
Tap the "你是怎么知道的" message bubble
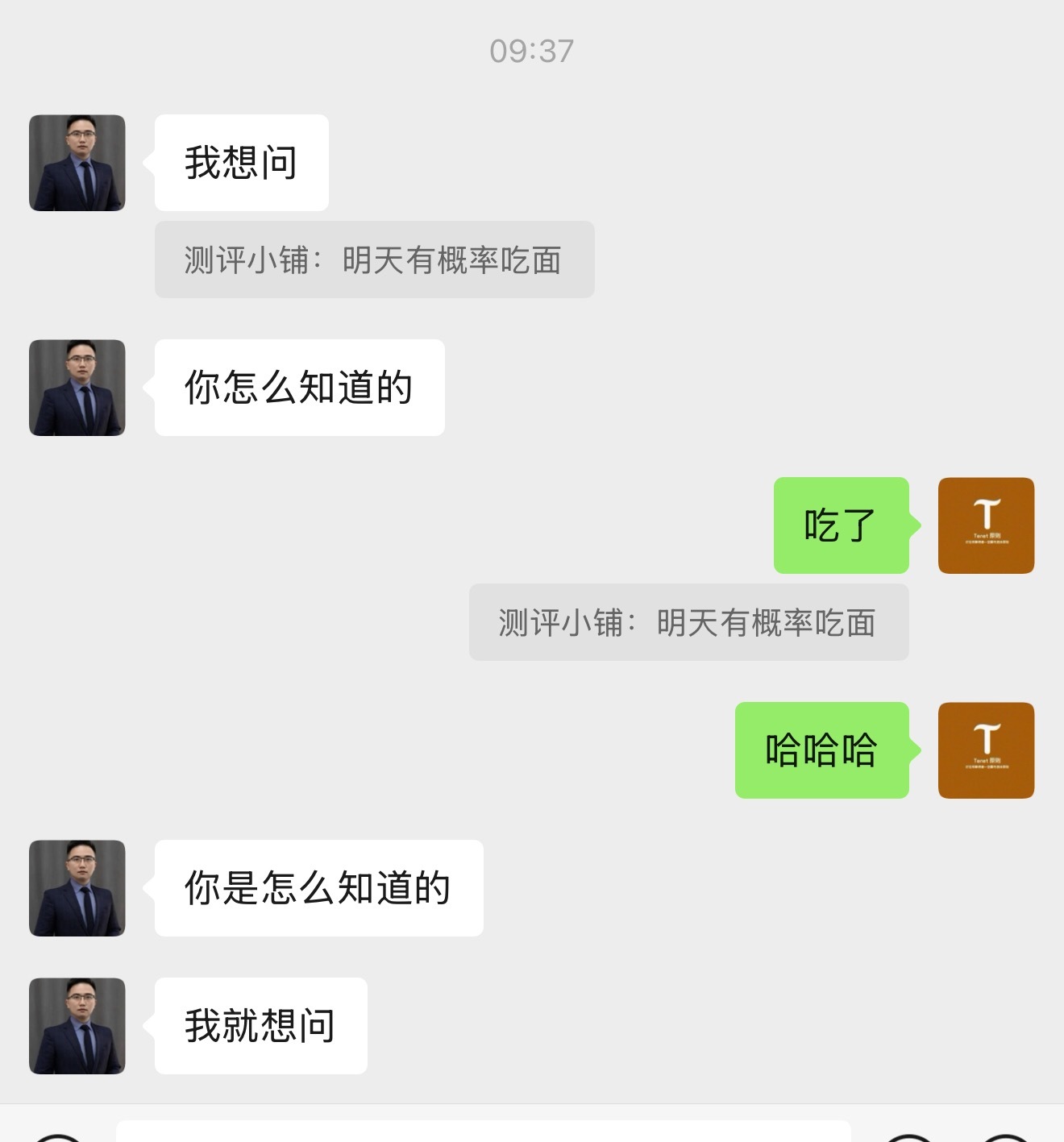[318, 889]
